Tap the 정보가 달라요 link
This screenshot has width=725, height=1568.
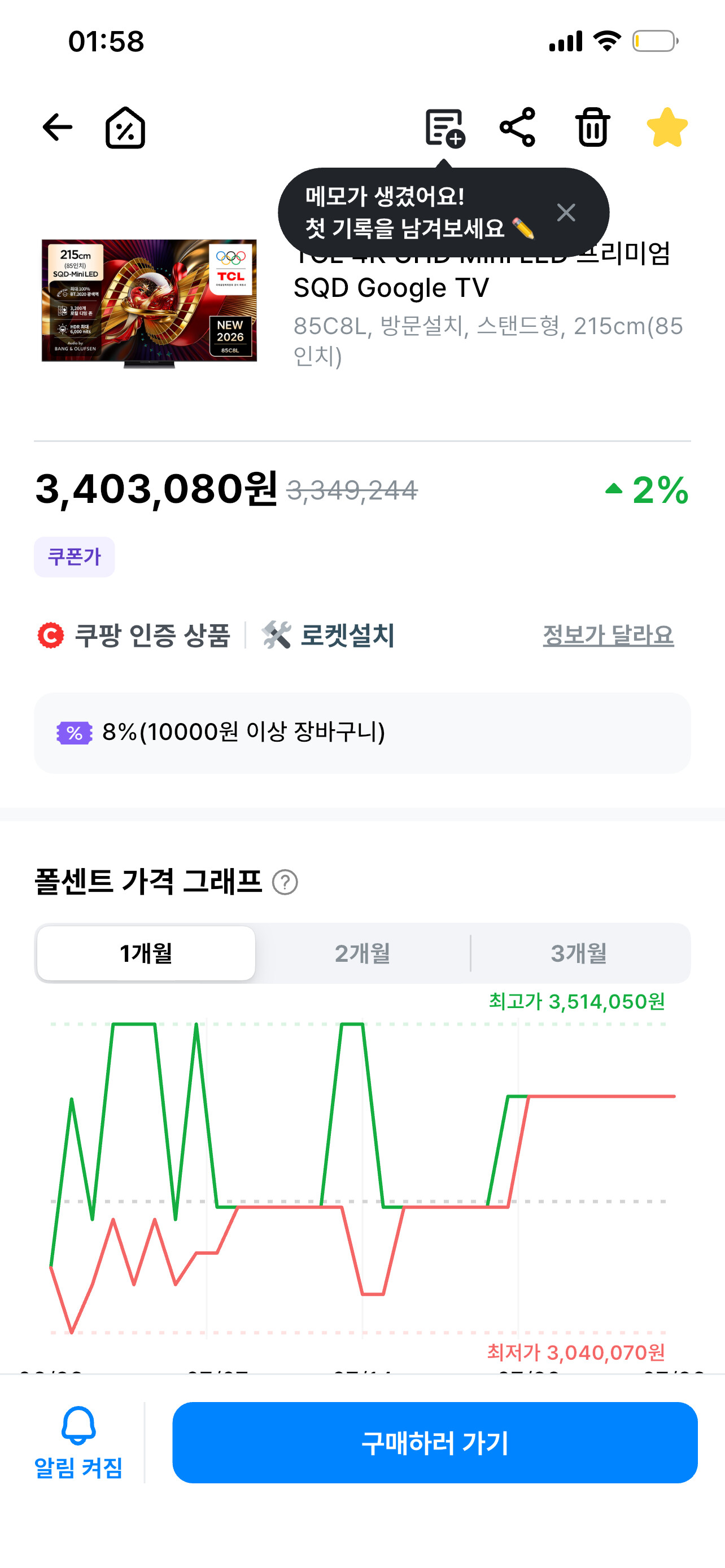click(608, 636)
